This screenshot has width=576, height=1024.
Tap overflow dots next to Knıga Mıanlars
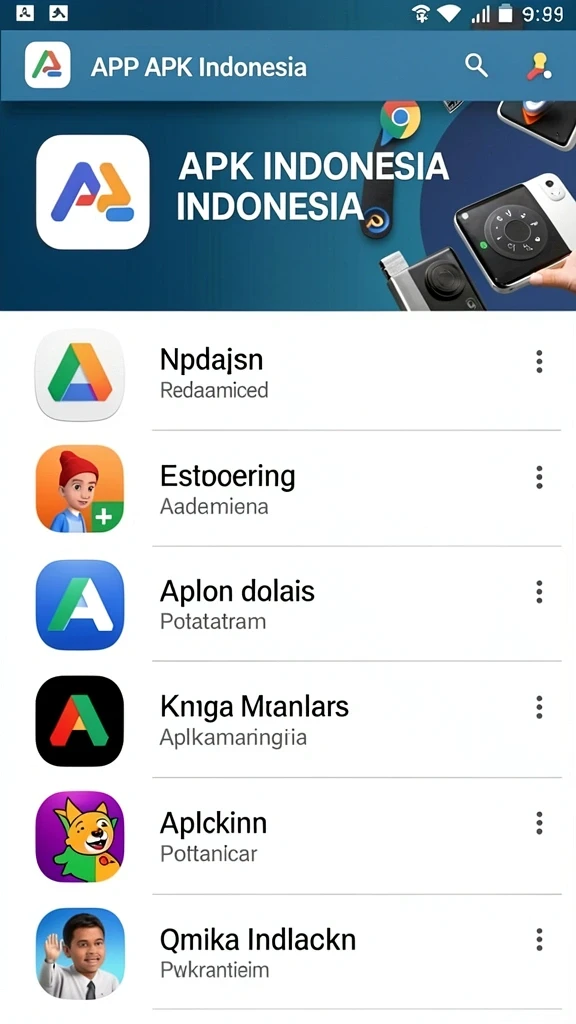click(x=539, y=707)
